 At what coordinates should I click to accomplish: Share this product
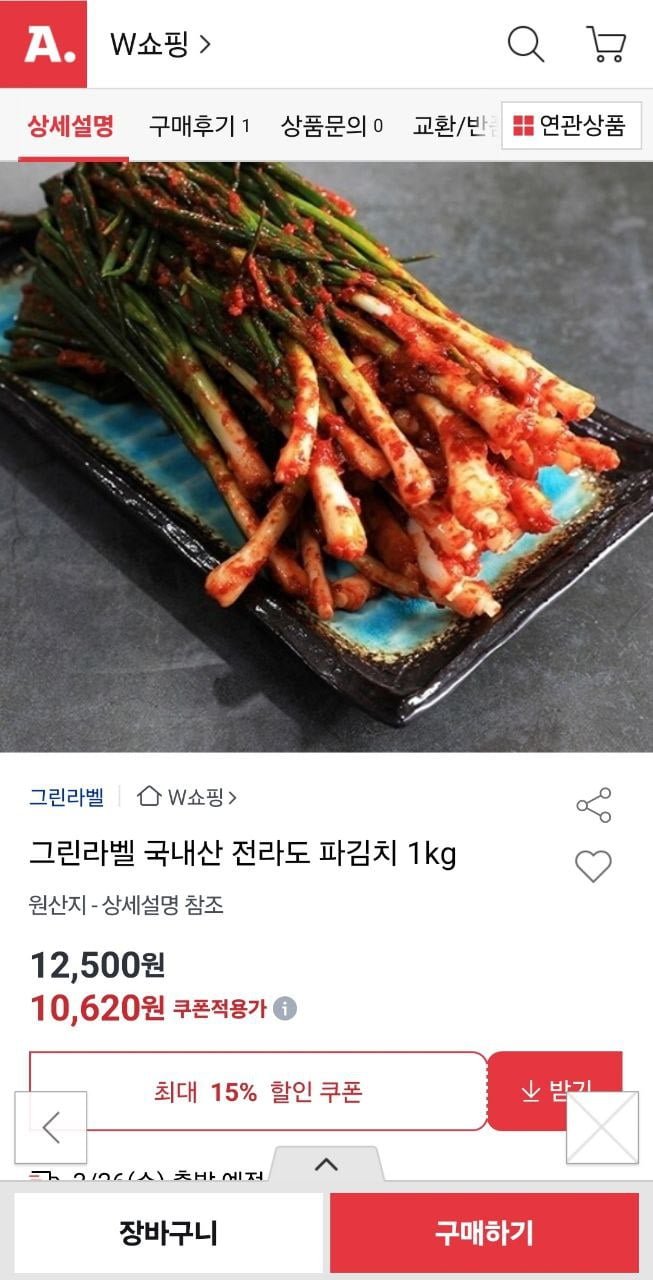tap(593, 805)
